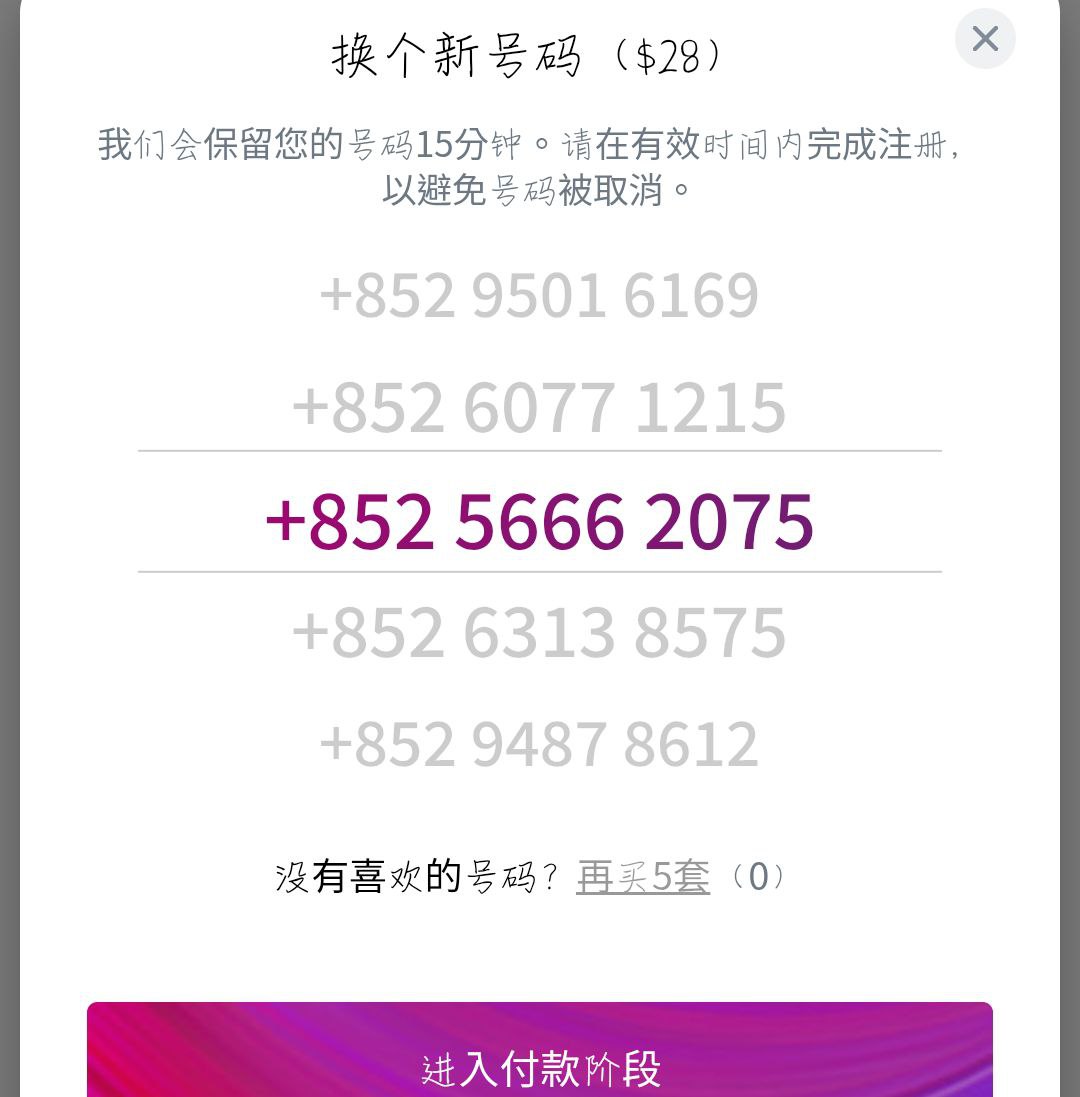Select number +852 6313 8575
Screen dimensions: 1080x1097
point(539,632)
